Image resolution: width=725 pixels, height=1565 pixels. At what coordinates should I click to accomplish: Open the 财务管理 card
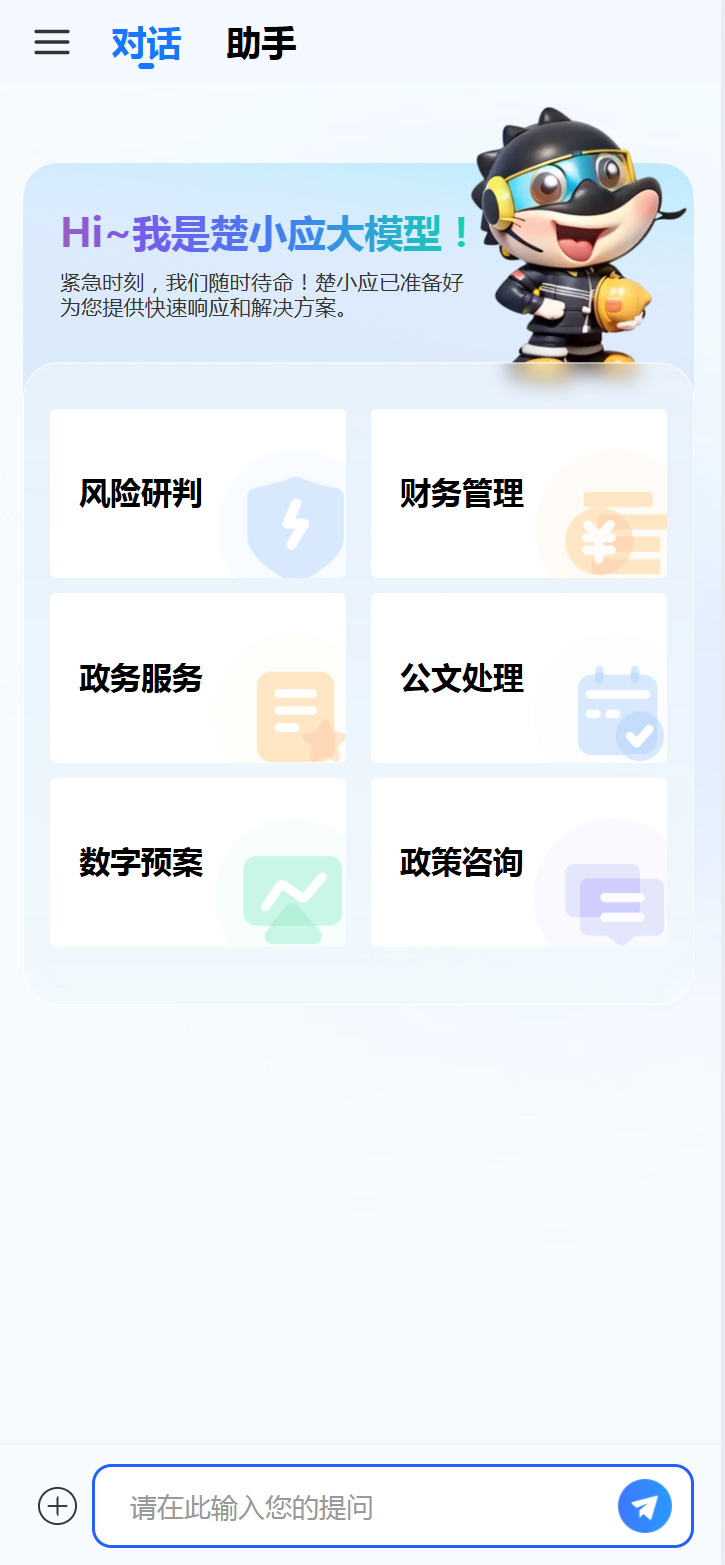pyautogui.click(x=519, y=493)
